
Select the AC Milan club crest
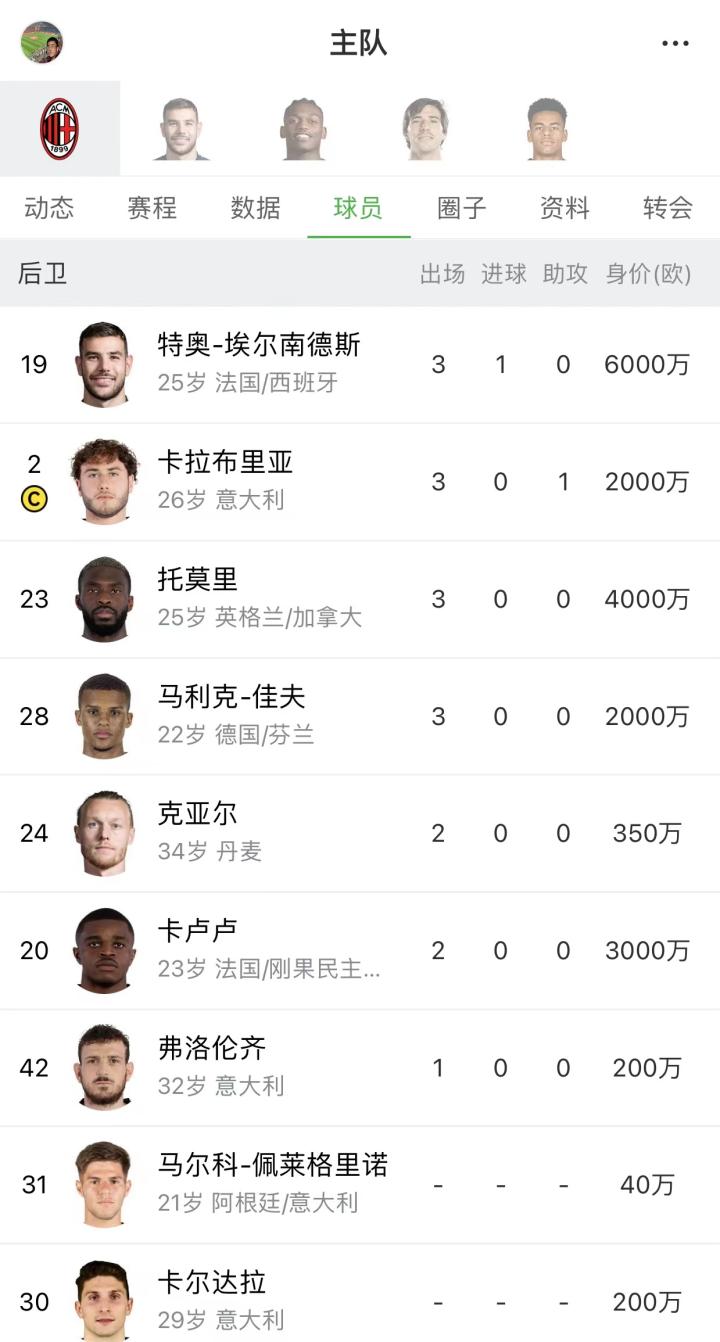[59, 129]
